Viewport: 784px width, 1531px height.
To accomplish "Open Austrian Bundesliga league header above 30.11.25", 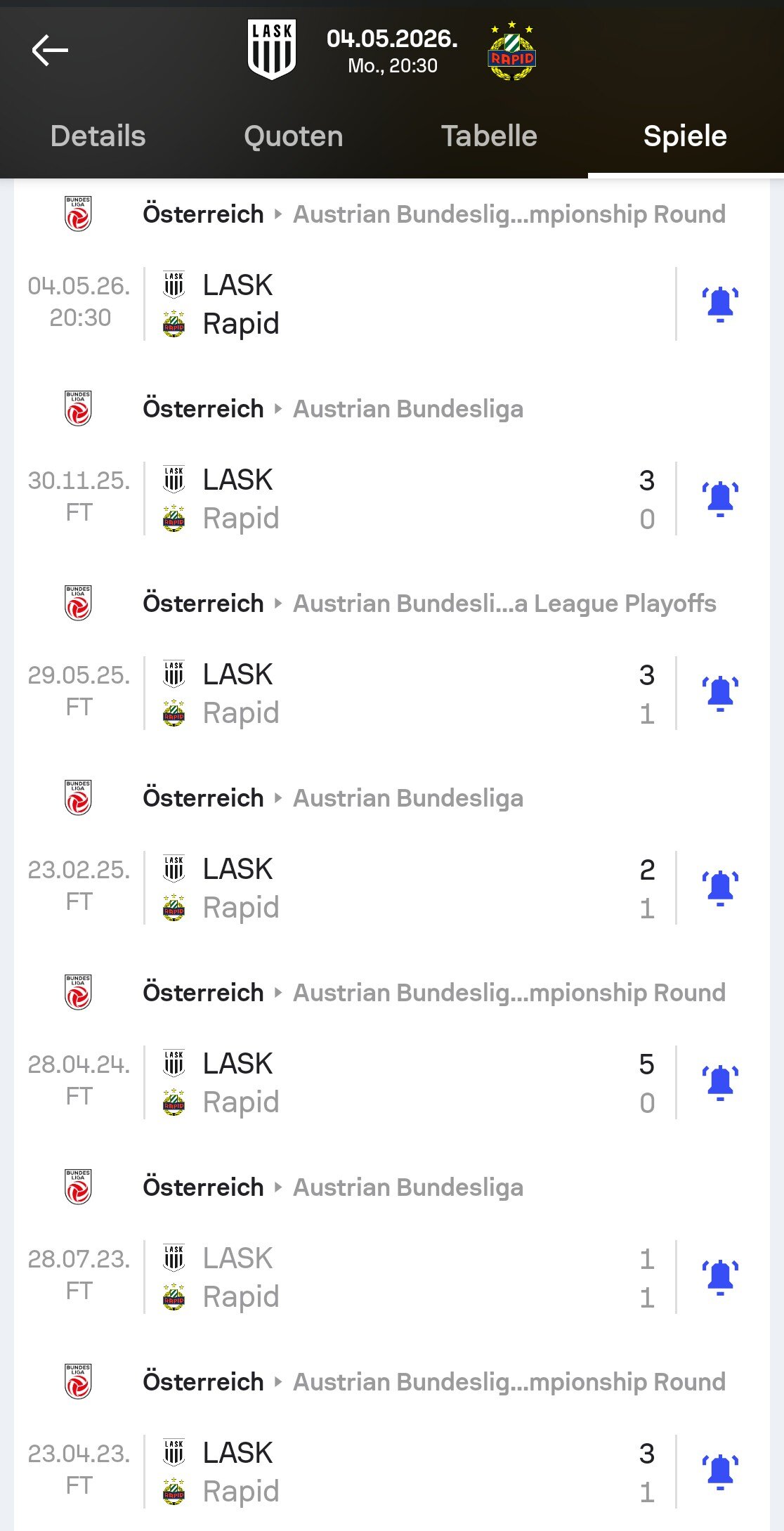I will pos(407,409).
